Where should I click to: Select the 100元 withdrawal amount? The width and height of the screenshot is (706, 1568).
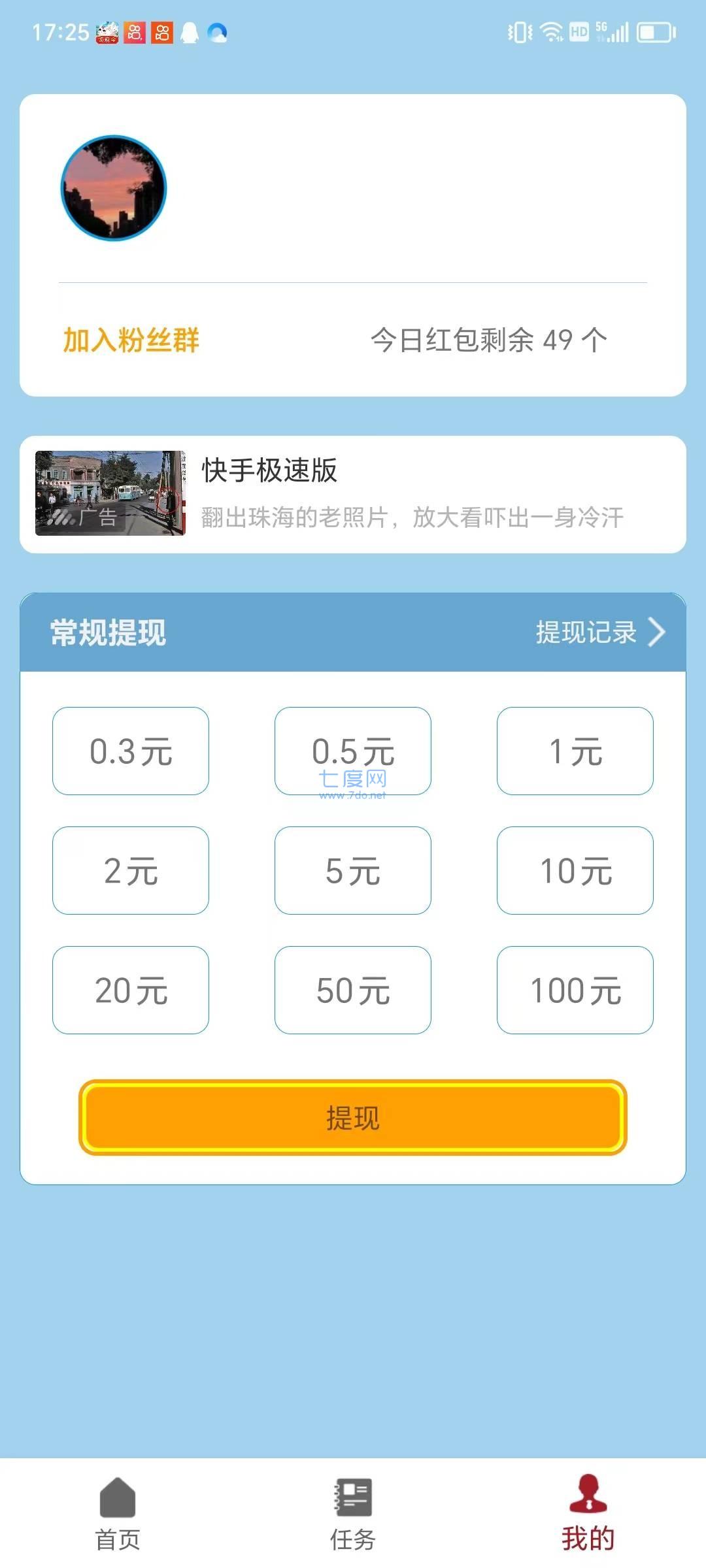click(575, 990)
